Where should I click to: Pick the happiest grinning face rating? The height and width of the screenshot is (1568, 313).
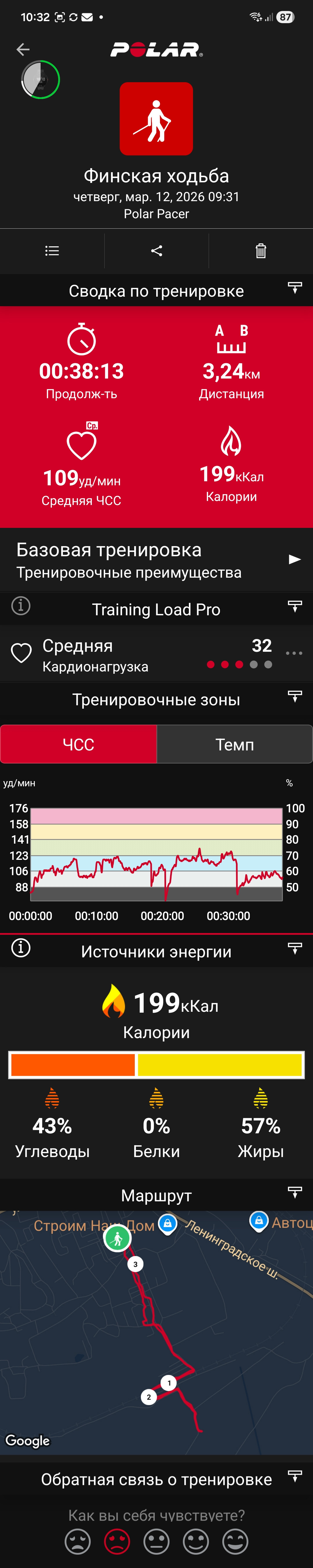[x=236, y=1541]
